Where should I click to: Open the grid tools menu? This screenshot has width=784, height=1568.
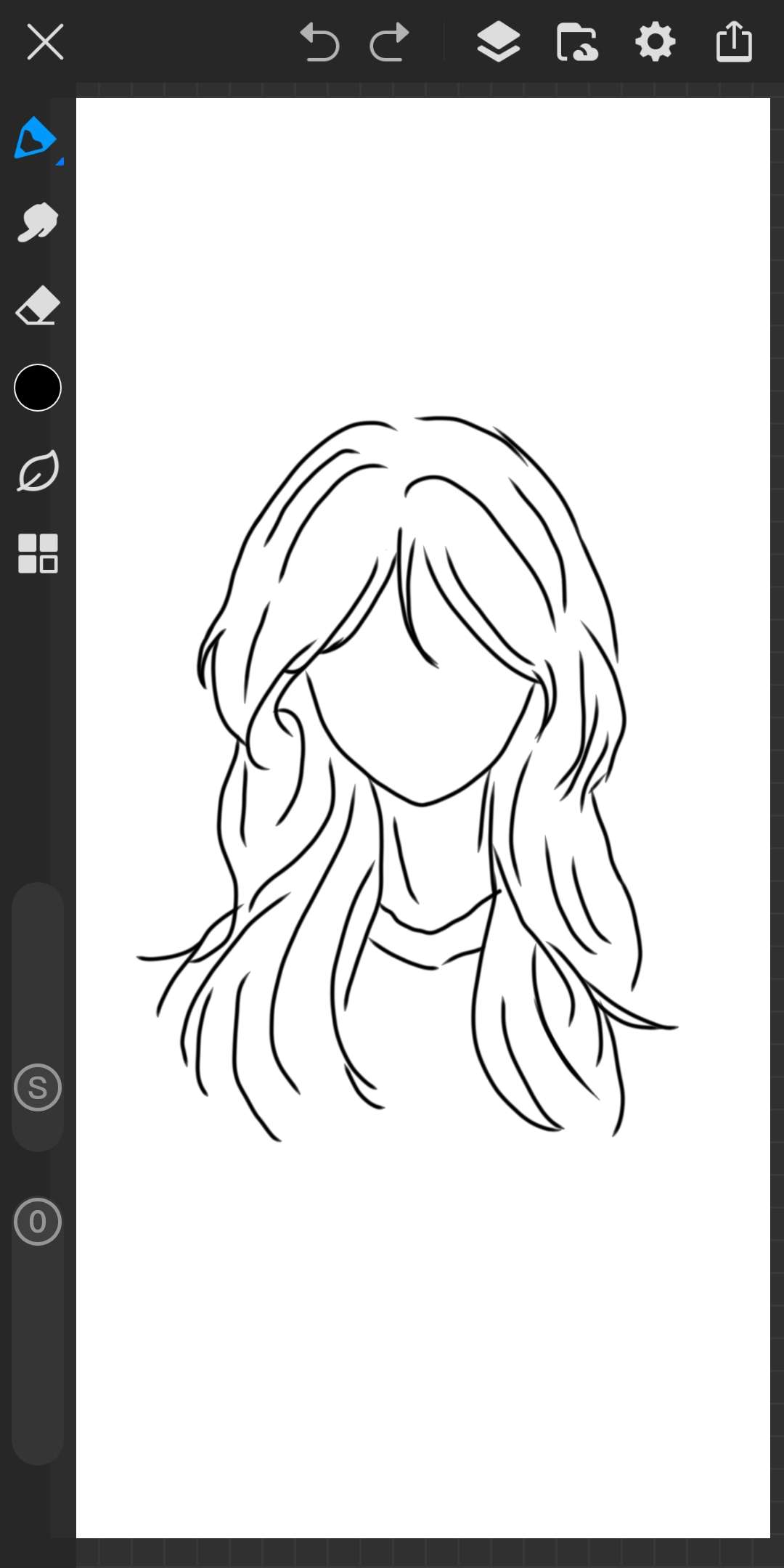pos(38,553)
